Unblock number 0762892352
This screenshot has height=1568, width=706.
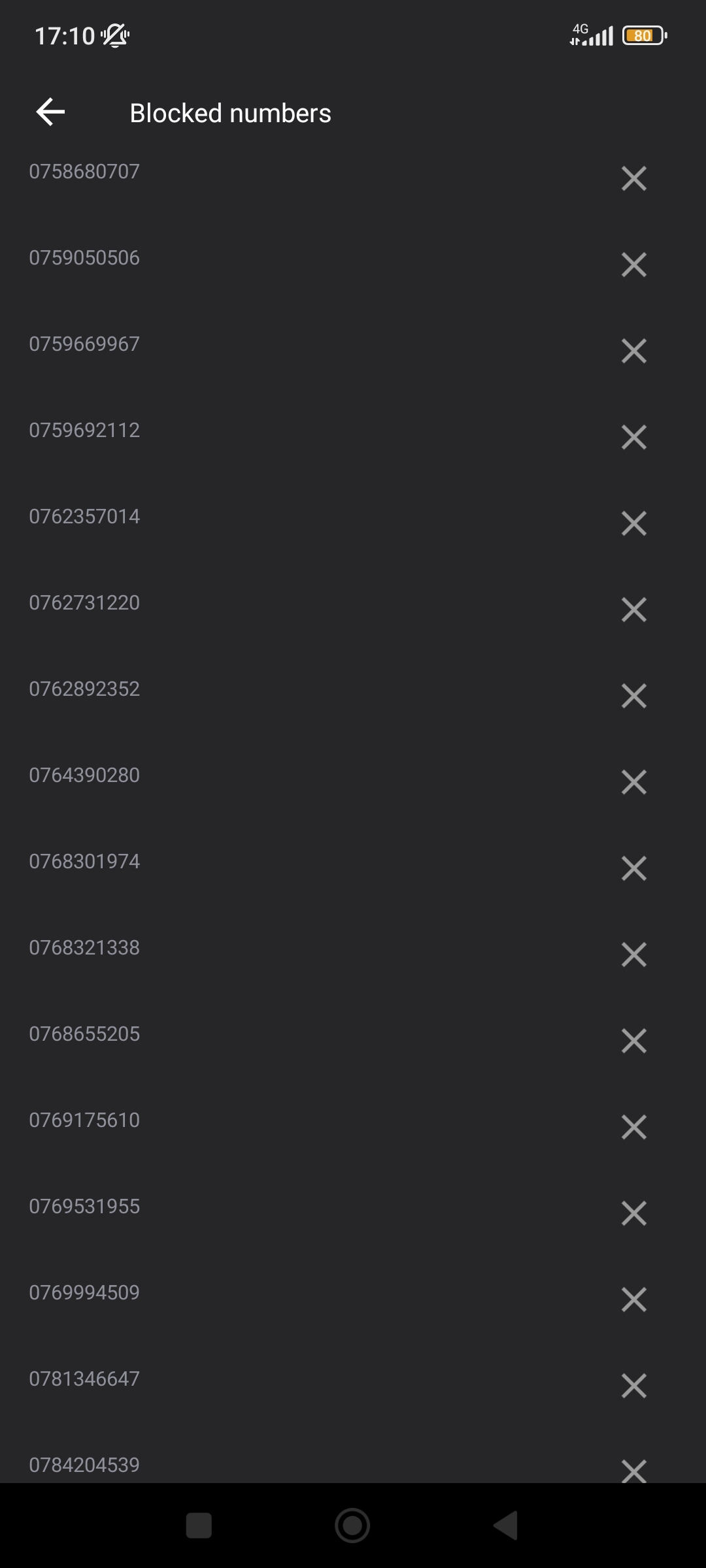[x=633, y=696]
